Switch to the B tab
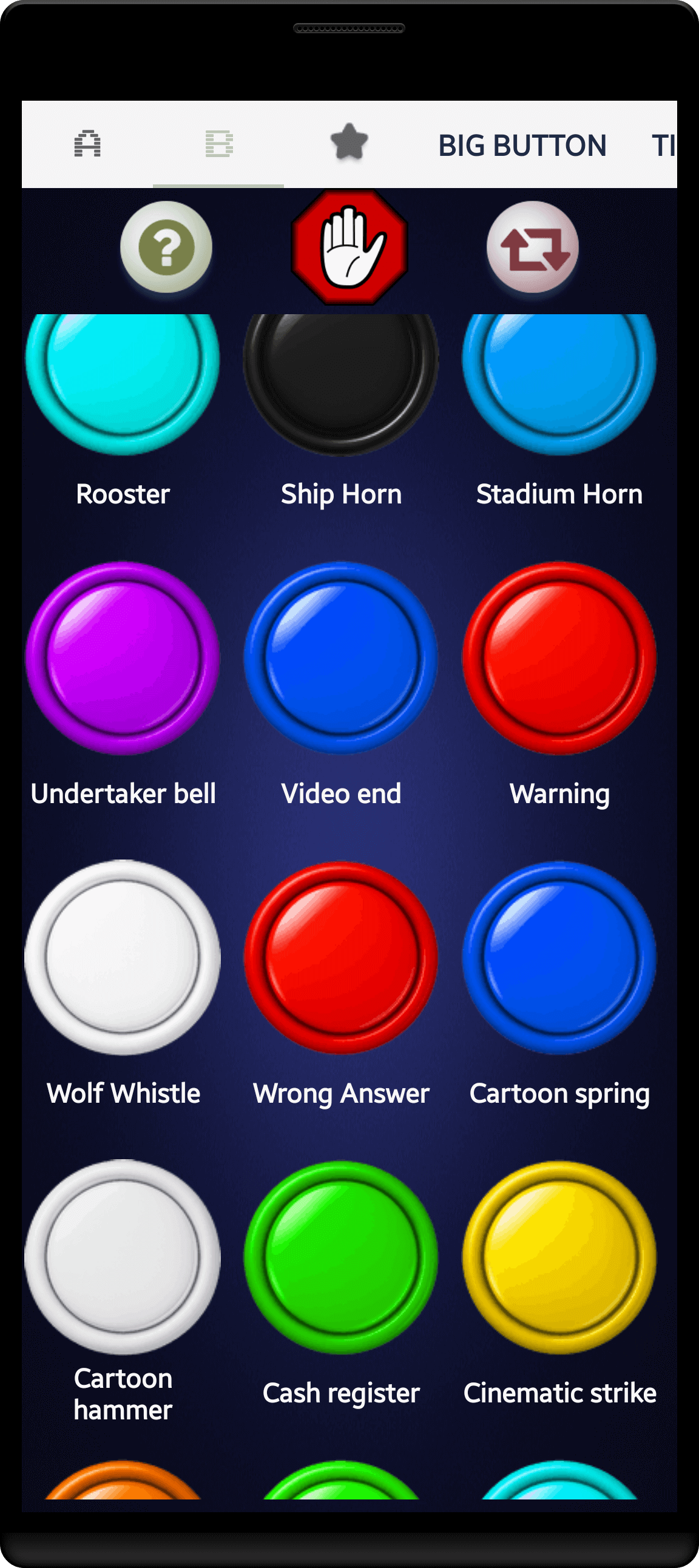This screenshot has width=699, height=1568. tap(218, 144)
